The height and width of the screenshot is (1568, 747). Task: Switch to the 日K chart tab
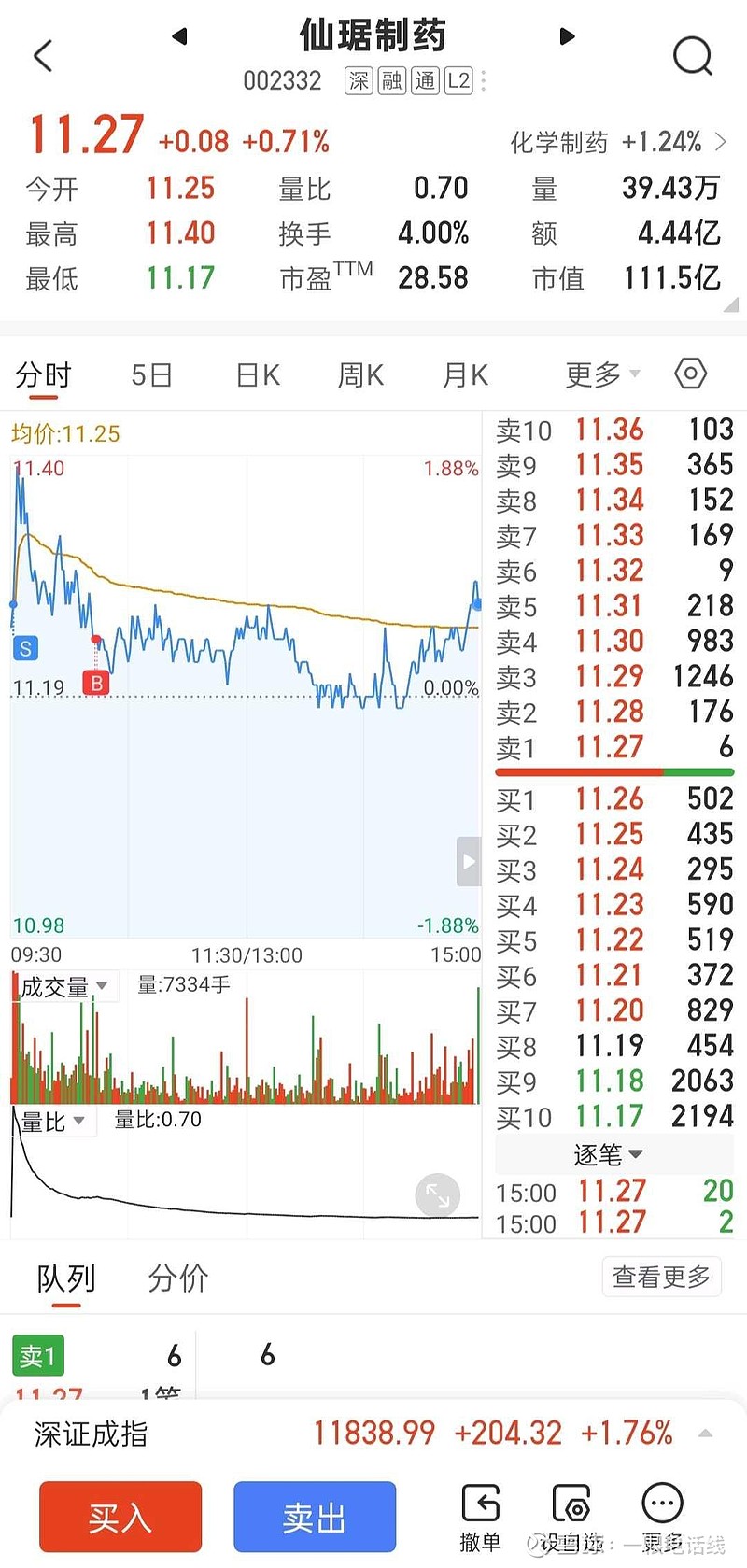point(258,374)
